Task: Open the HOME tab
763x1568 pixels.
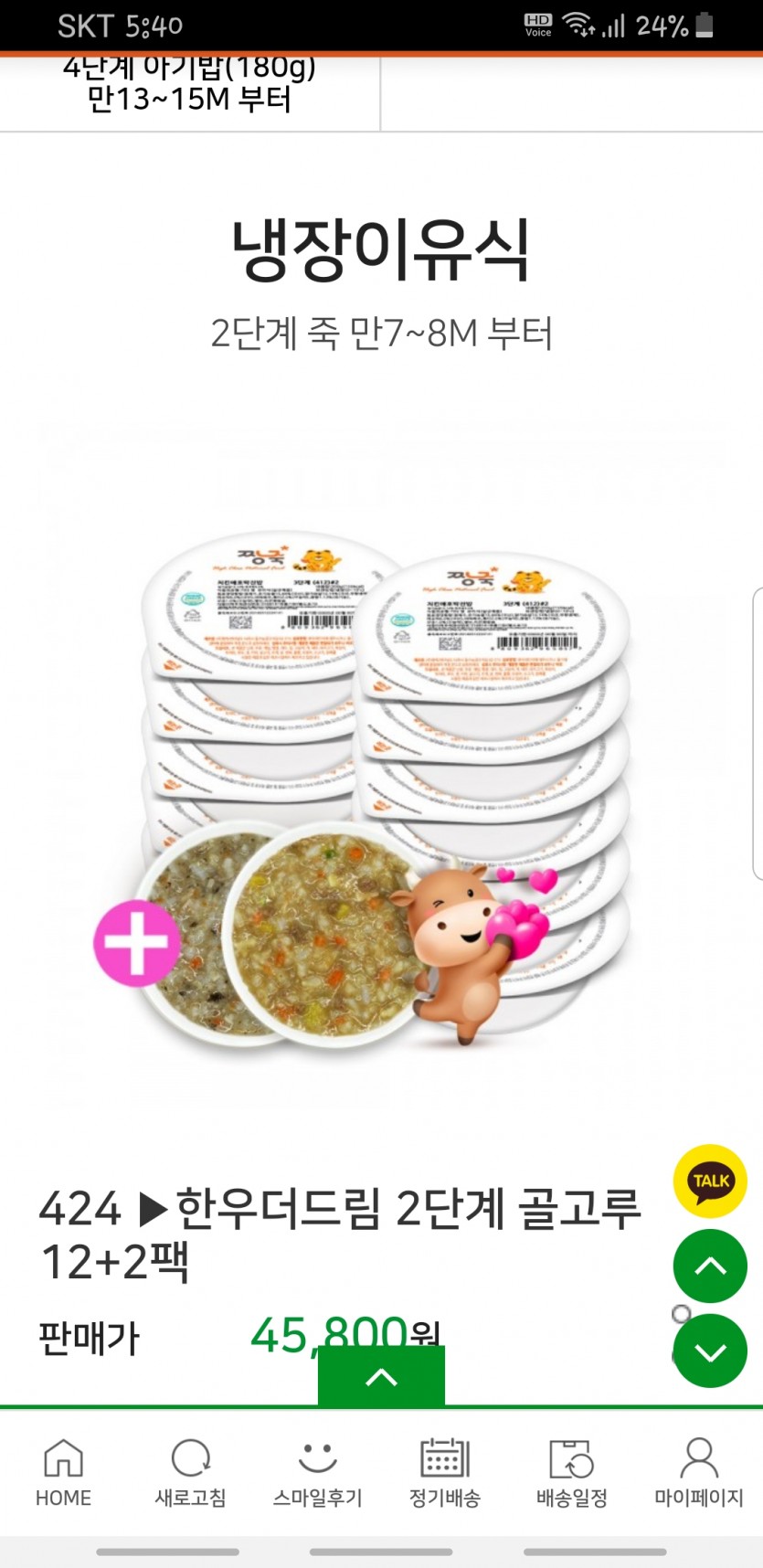Action: (x=63, y=1471)
